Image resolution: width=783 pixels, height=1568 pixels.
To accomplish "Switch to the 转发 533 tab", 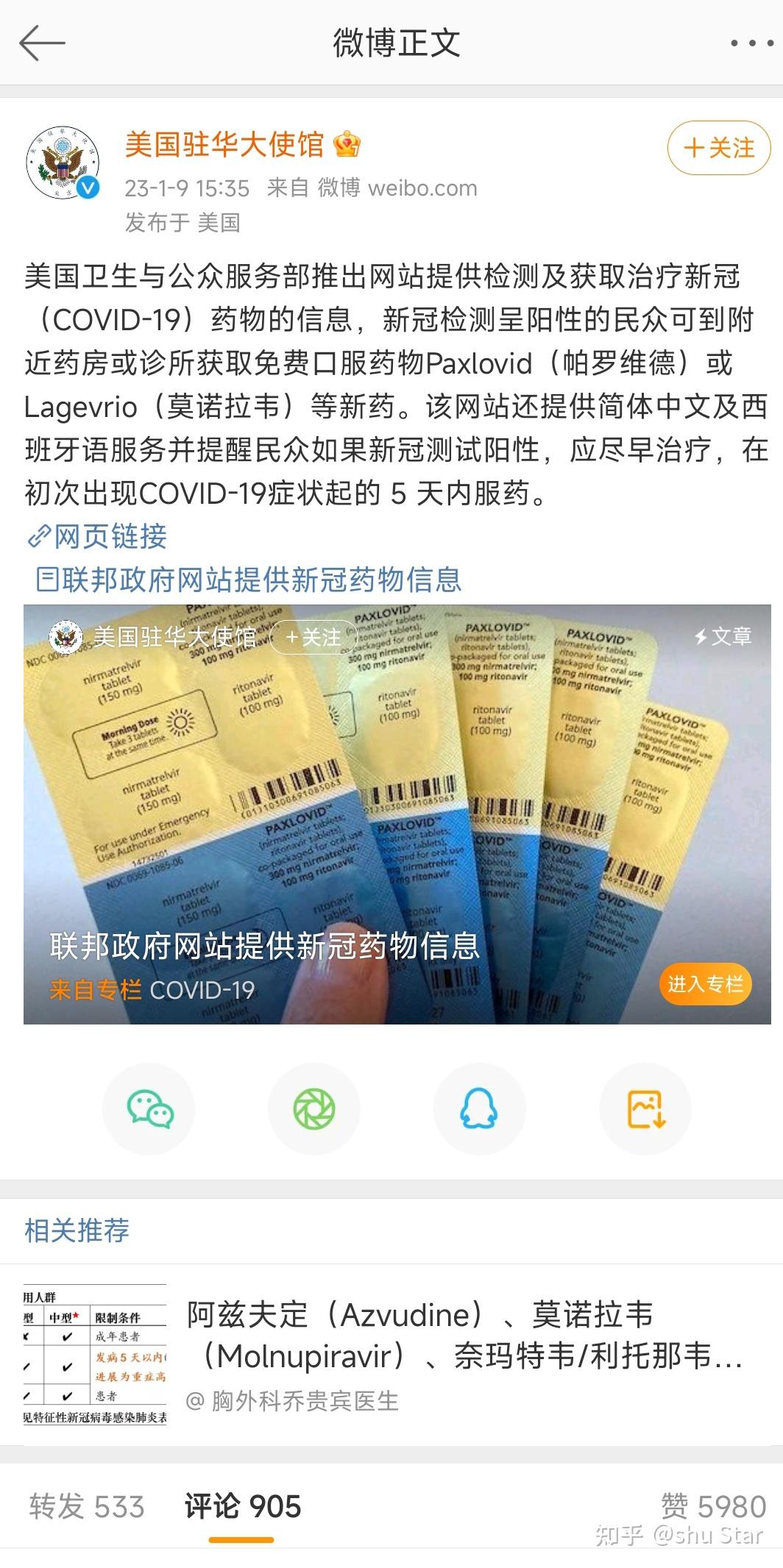I will pos(87,1507).
